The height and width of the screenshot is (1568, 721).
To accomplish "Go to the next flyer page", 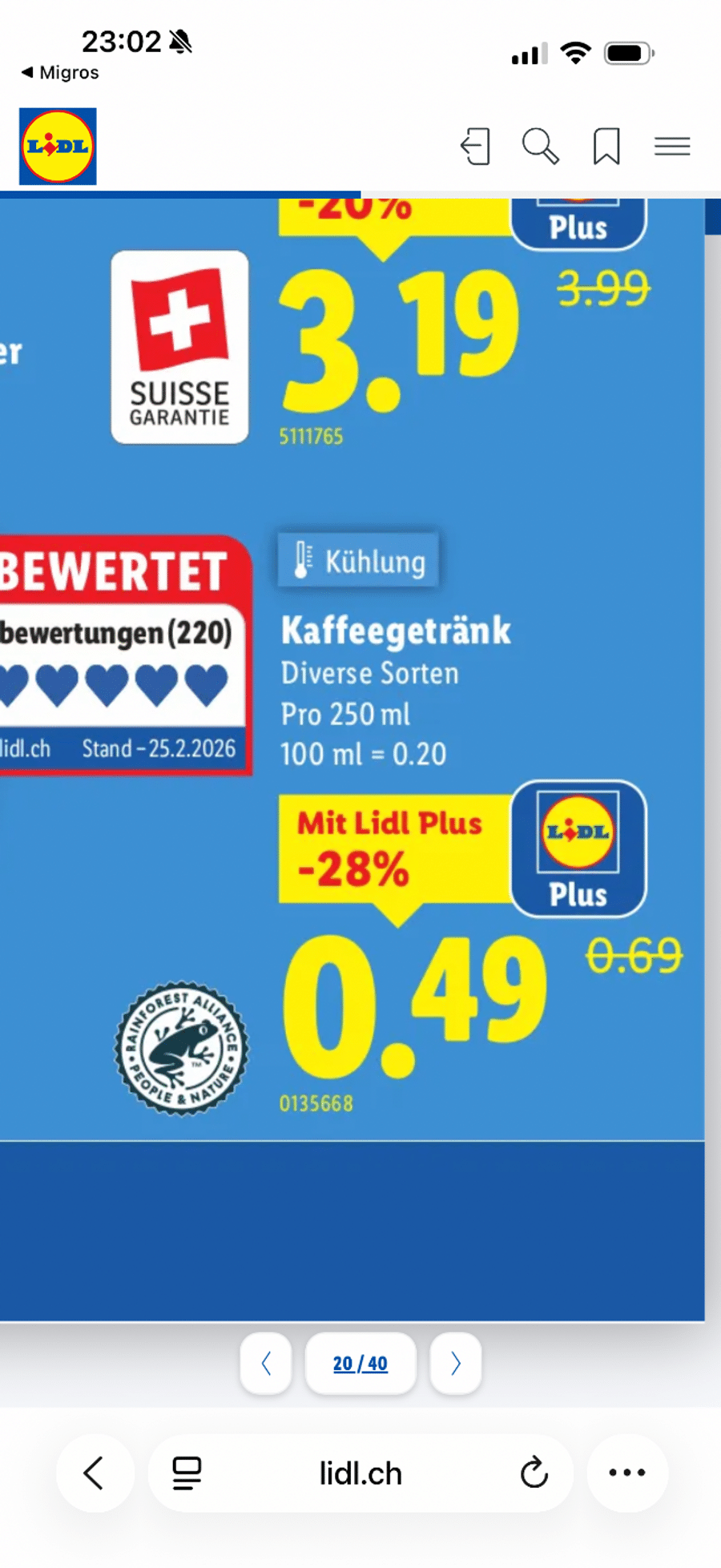I will click(x=455, y=1363).
